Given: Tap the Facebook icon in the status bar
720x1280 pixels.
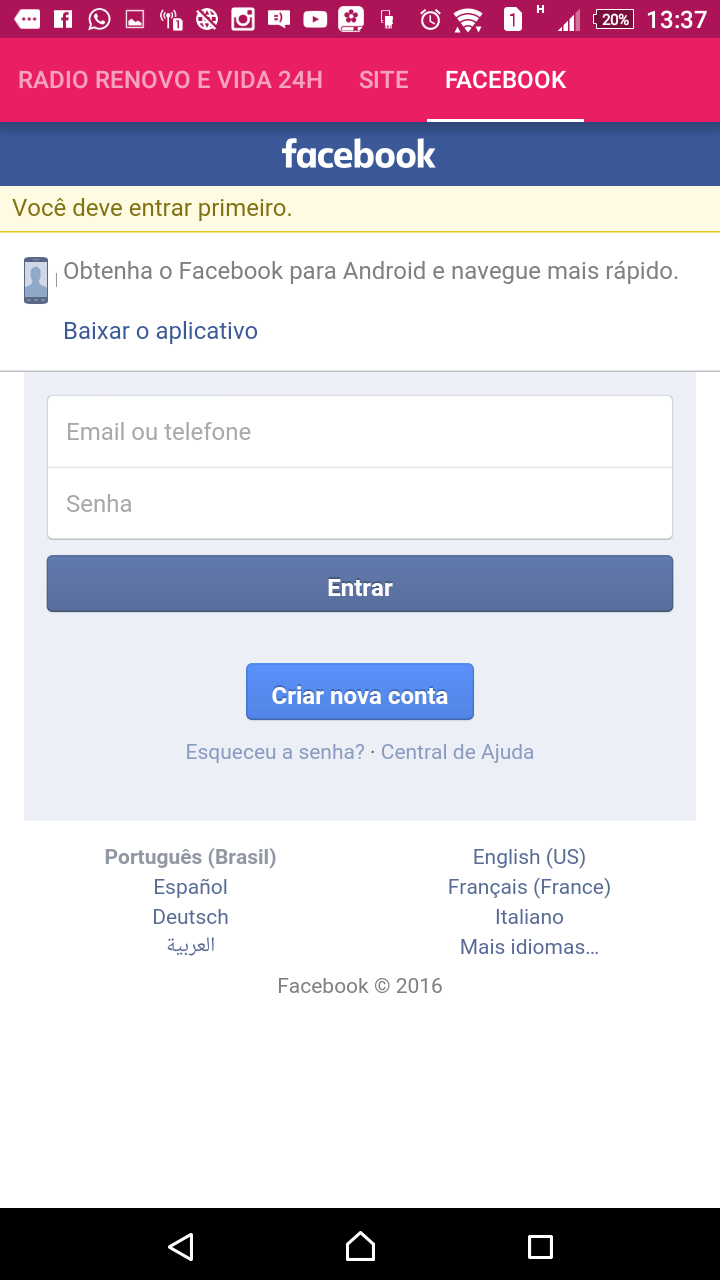Looking at the screenshot, I should (62, 17).
